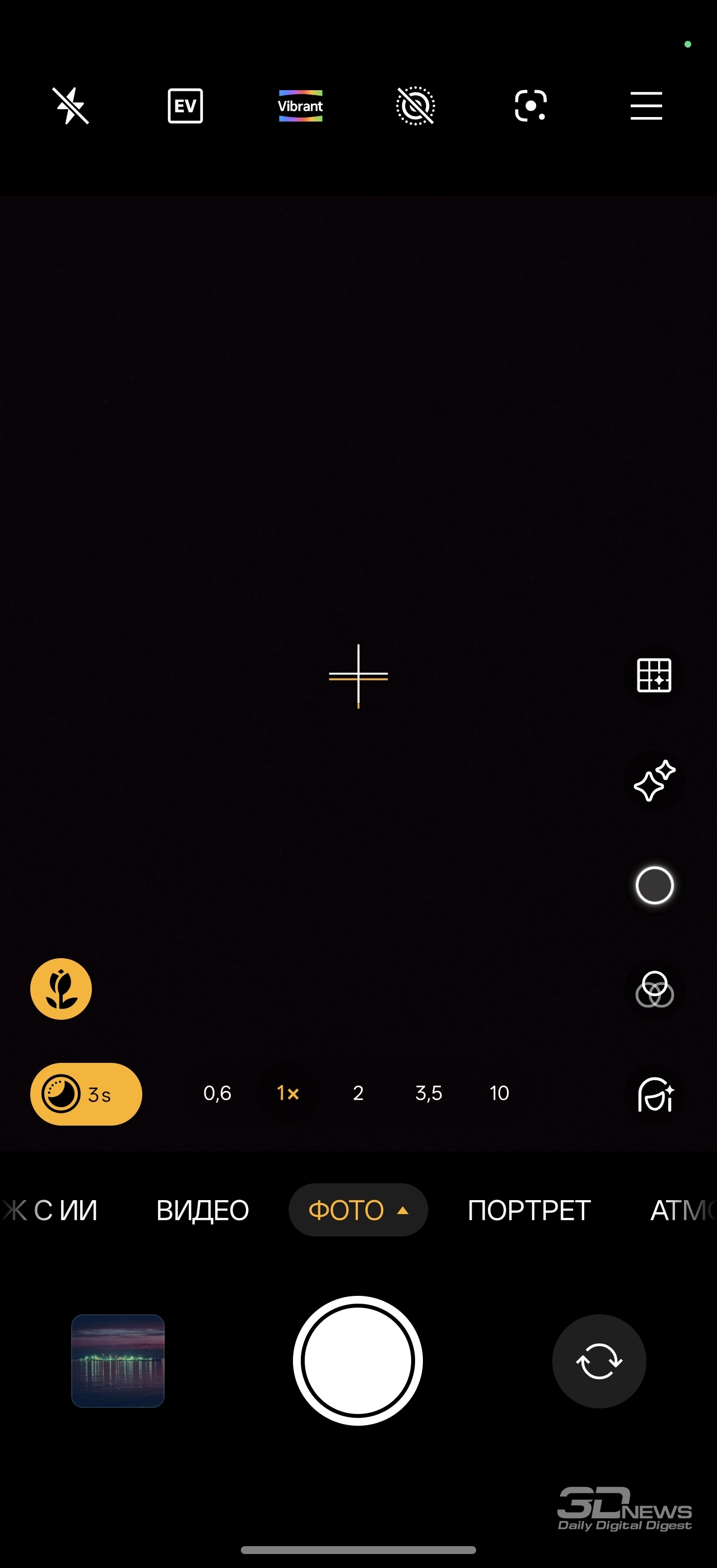This screenshot has width=717, height=1568.
Task: Open the visual search scanner icon
Action: click(x=530, y=106)
